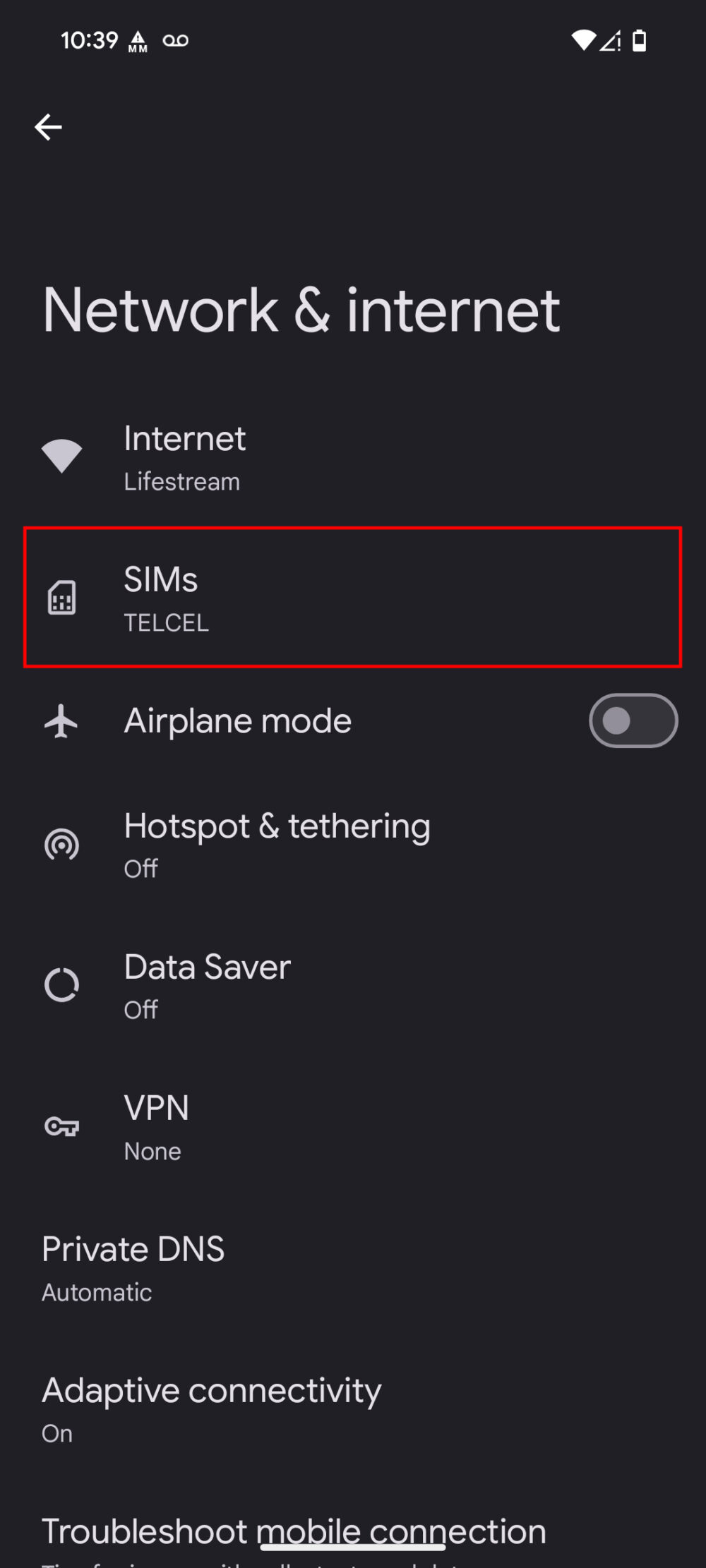Navigate back with the arrow
The height and width of the screenshot is (1568, 706).
[49, 127]
